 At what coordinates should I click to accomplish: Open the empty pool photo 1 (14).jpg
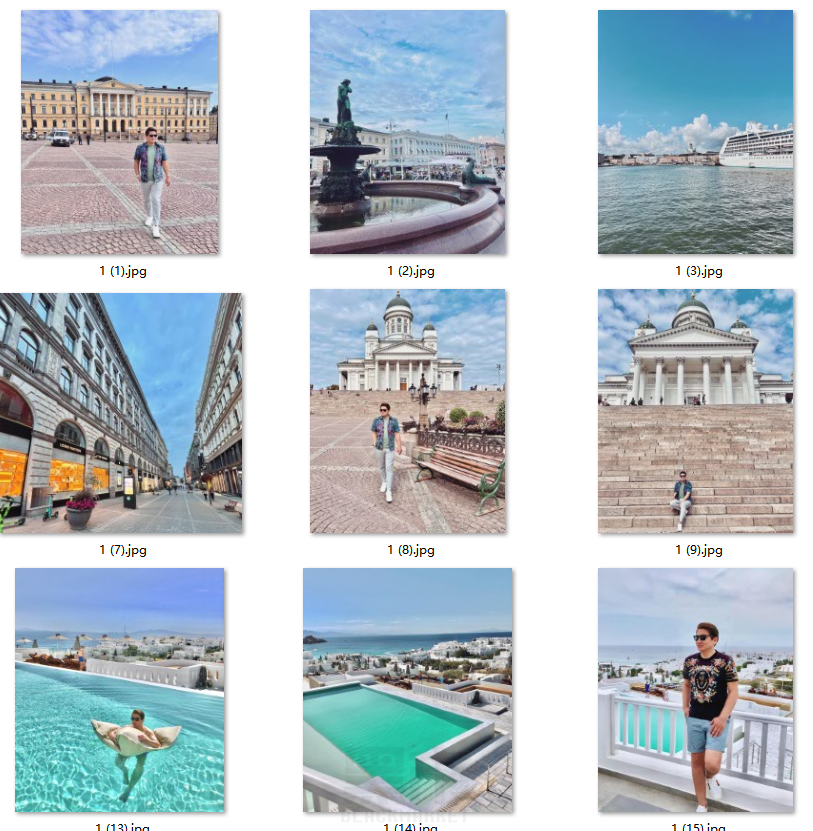(407, 690)
